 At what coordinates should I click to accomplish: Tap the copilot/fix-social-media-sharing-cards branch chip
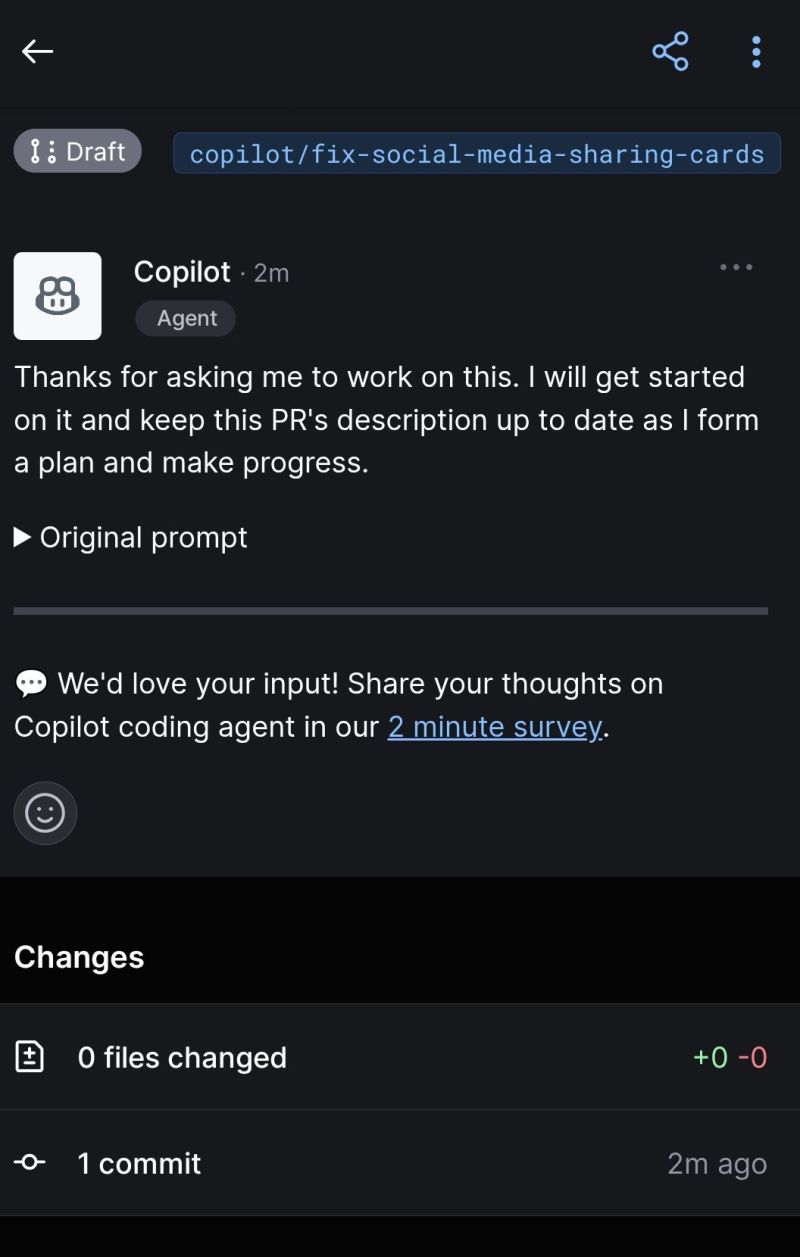477,155
